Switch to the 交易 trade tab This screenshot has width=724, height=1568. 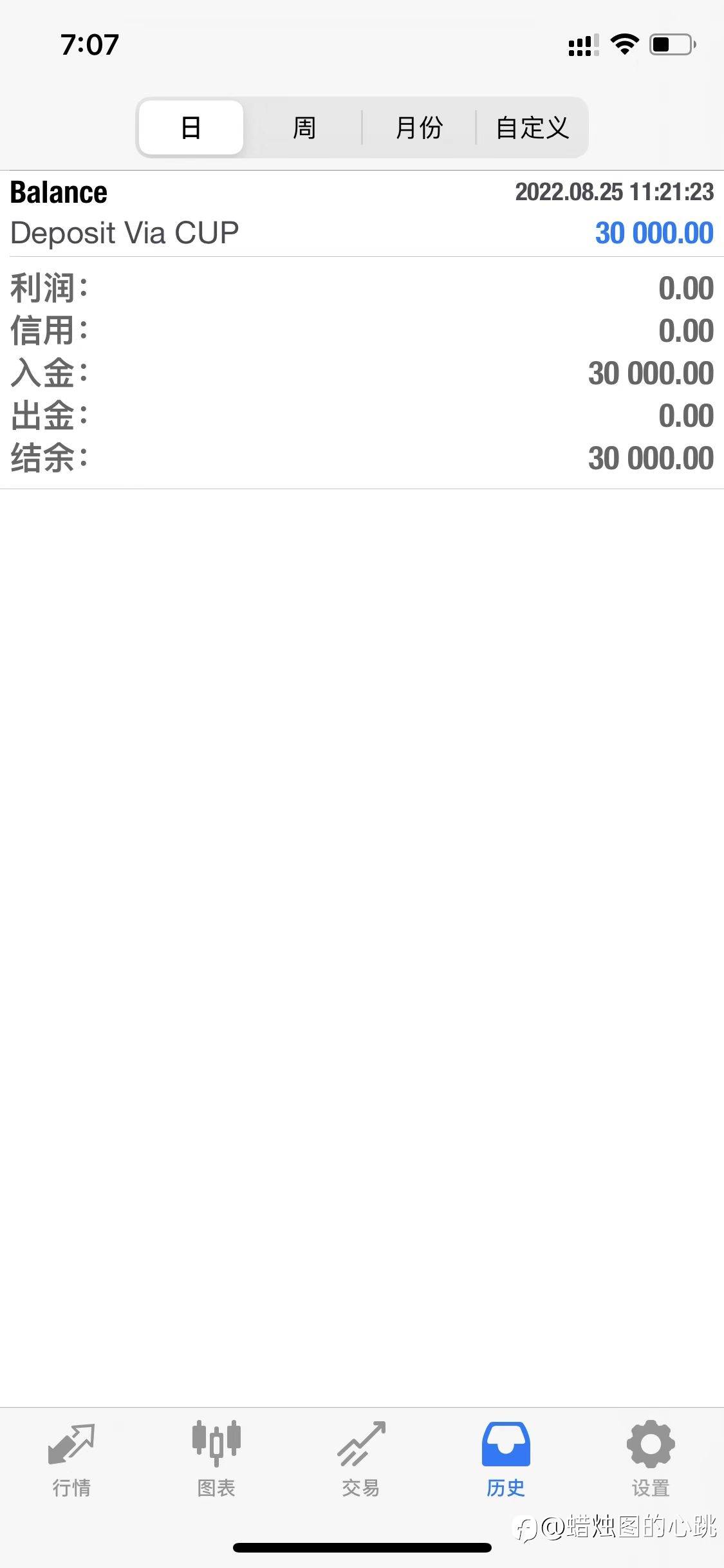tap(361, 1460)
